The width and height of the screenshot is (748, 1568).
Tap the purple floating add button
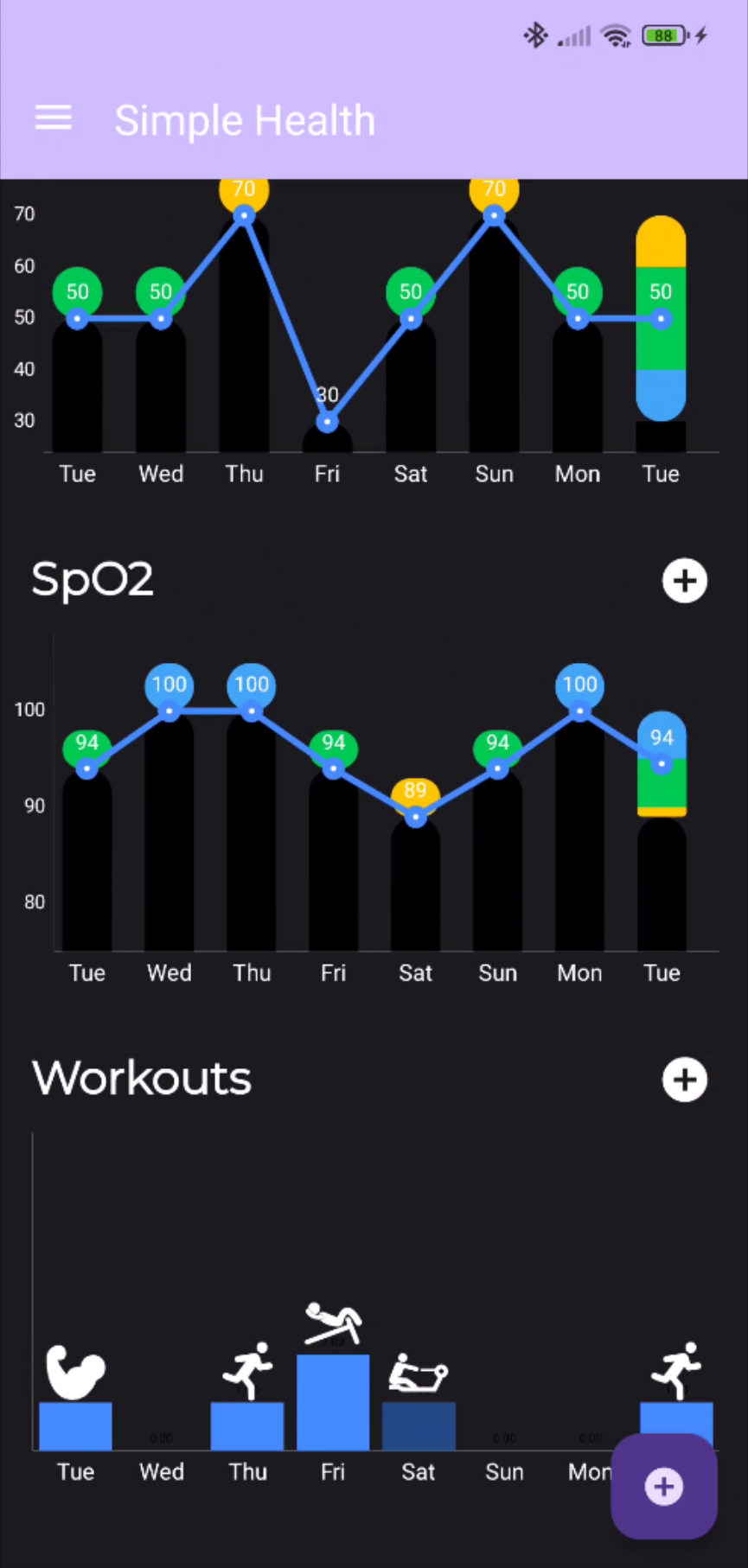coord(664,1486)
